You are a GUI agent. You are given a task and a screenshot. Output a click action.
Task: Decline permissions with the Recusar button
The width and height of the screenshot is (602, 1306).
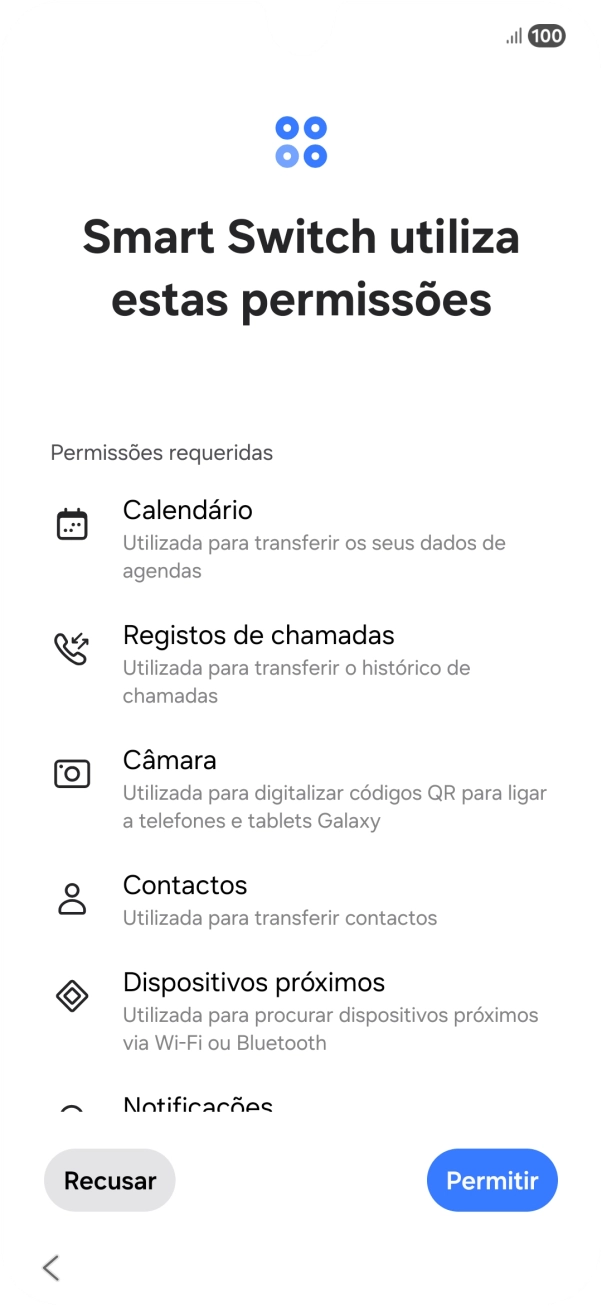110,1180
